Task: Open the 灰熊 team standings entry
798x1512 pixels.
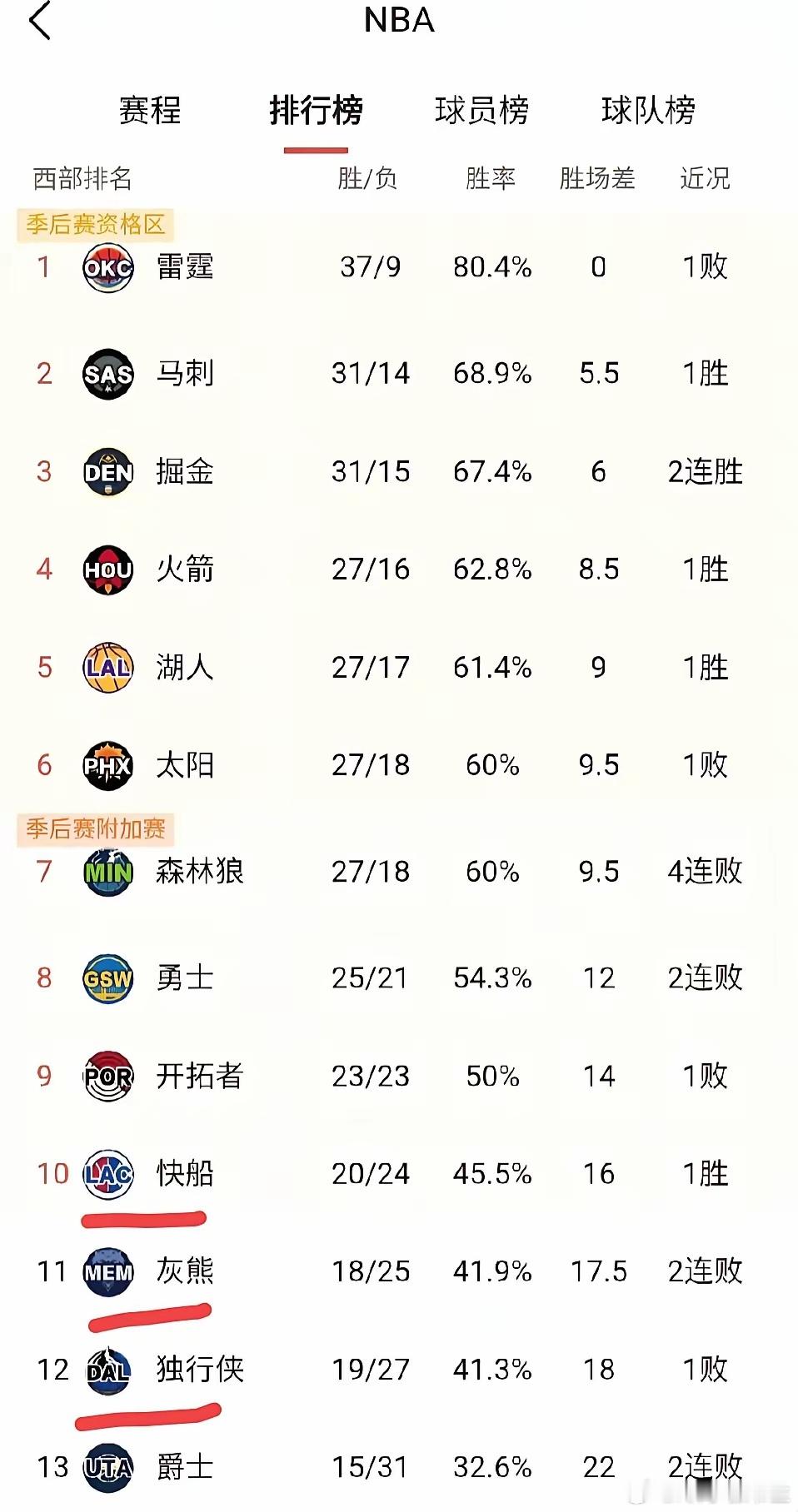Action: point(185,1271)
